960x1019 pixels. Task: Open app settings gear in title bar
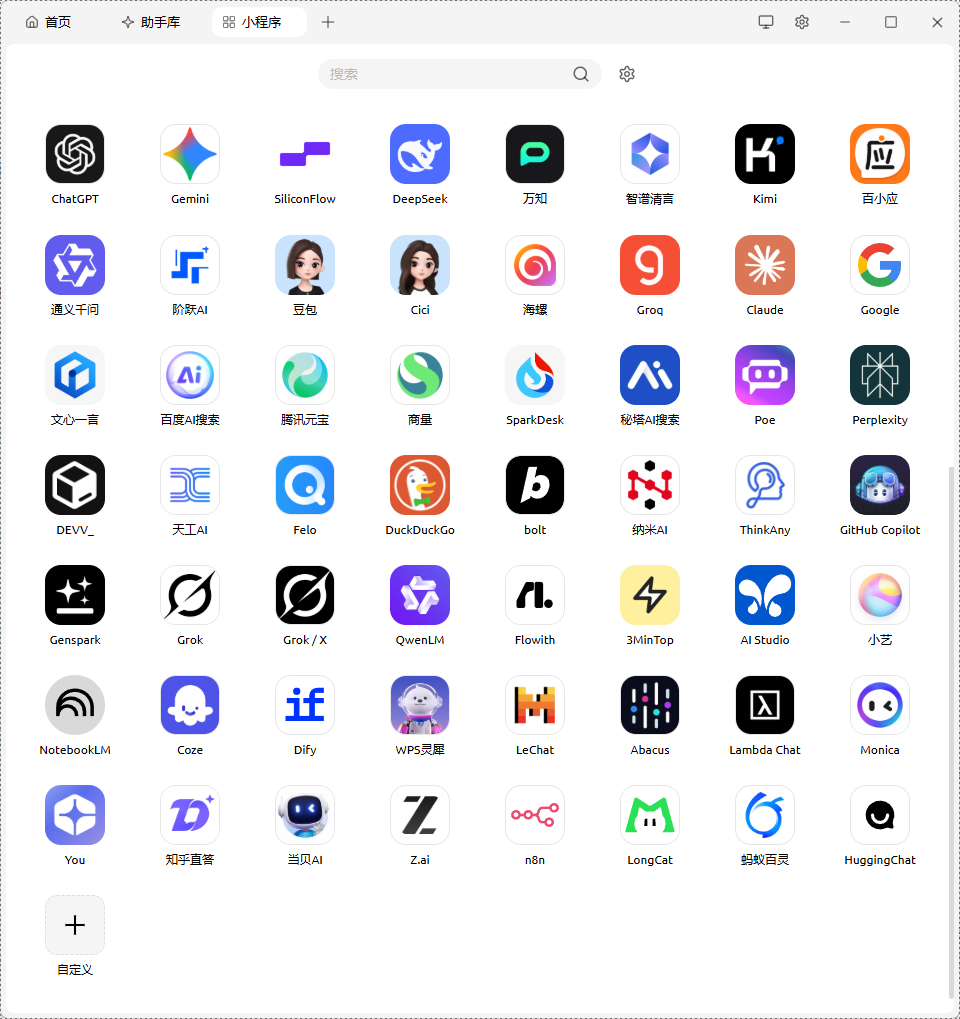pyautogui.click(x=802, y=22)
